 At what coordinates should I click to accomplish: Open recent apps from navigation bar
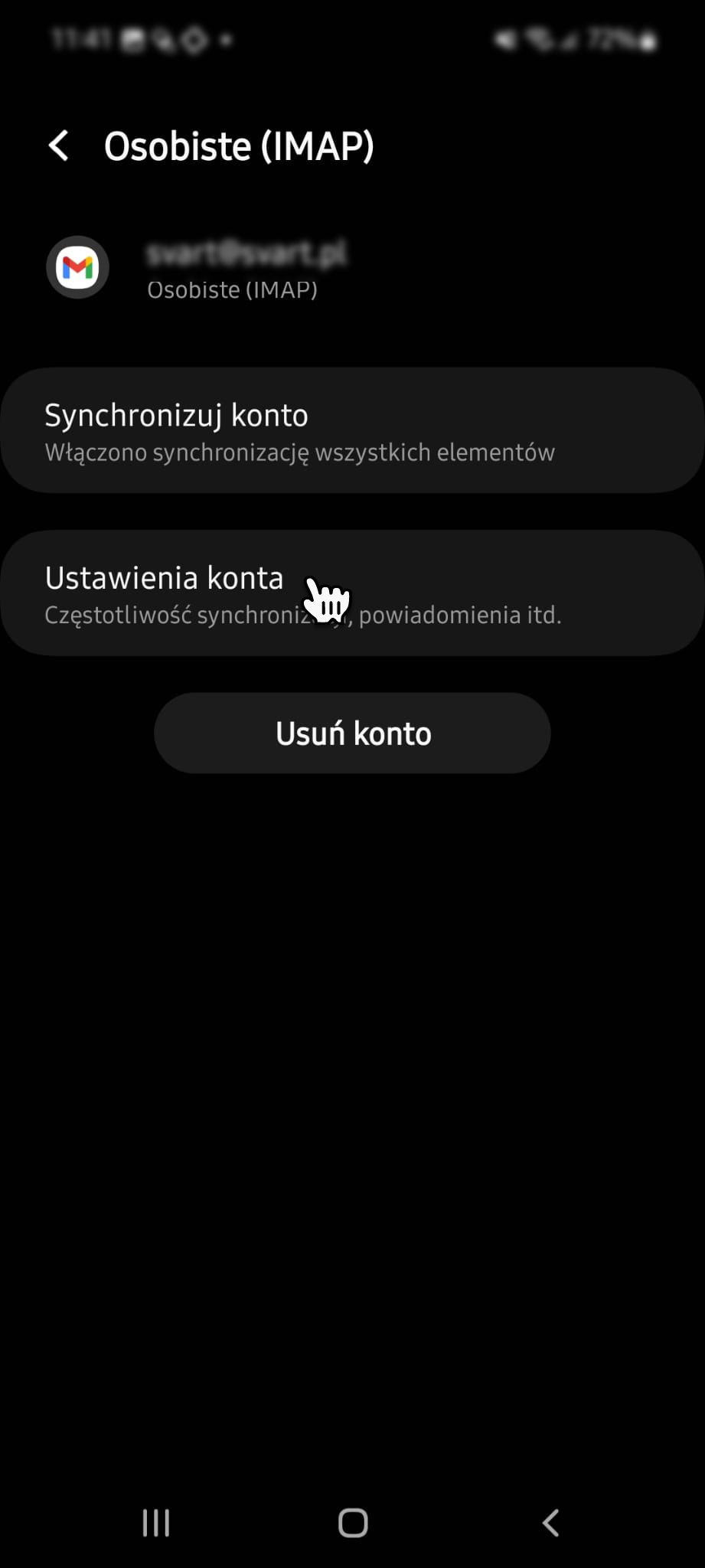[156, 1523]
